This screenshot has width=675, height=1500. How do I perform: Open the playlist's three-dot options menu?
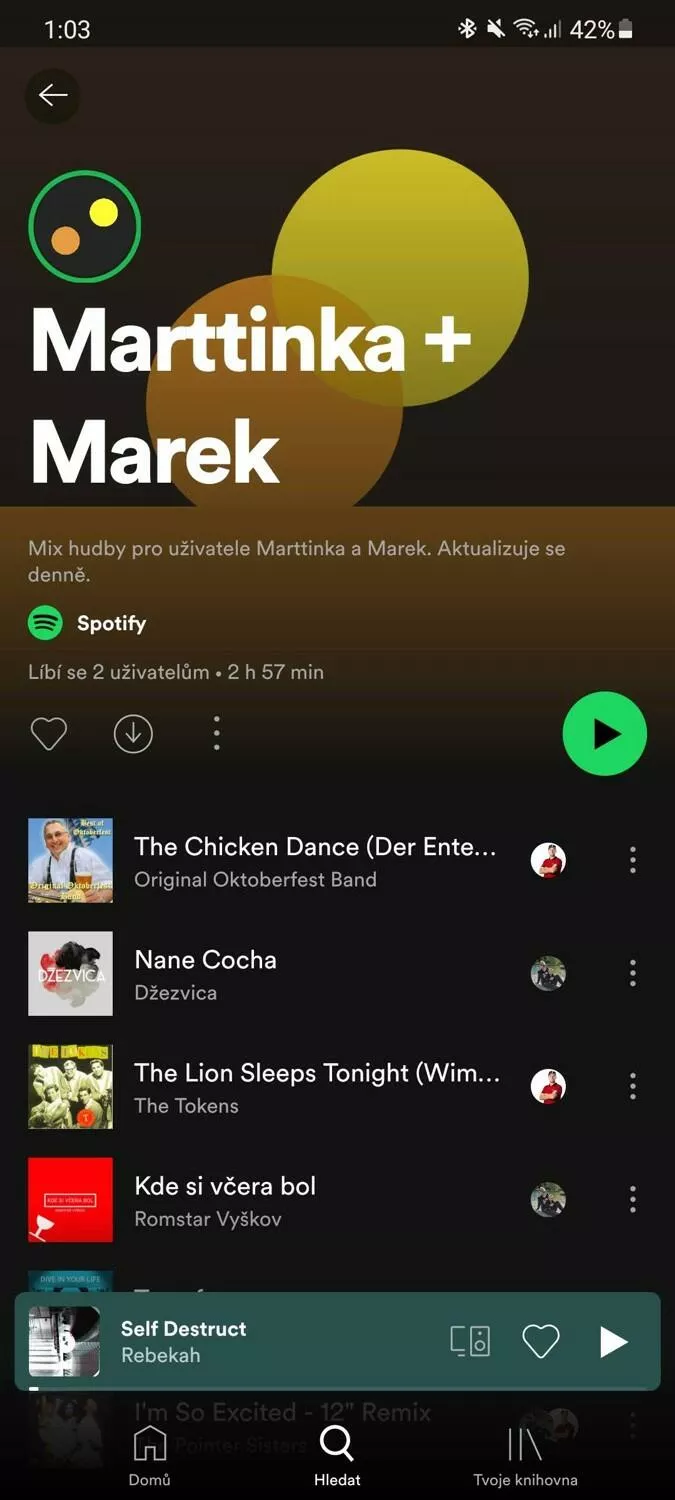[217, 734]
